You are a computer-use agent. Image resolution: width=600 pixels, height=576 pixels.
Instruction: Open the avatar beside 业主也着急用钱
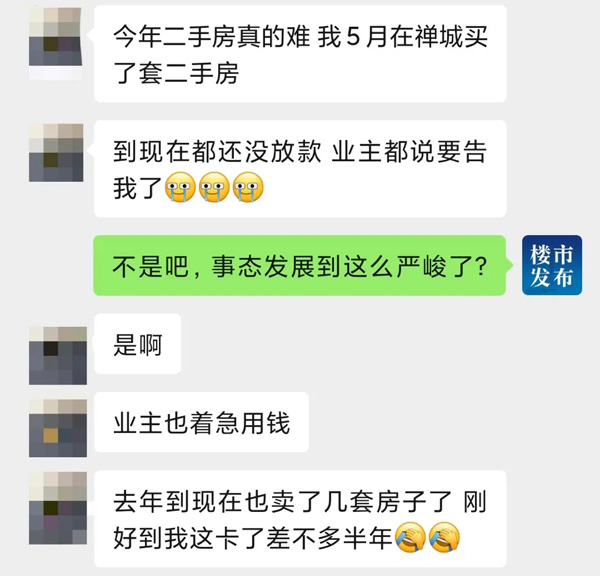pos(57,430)
